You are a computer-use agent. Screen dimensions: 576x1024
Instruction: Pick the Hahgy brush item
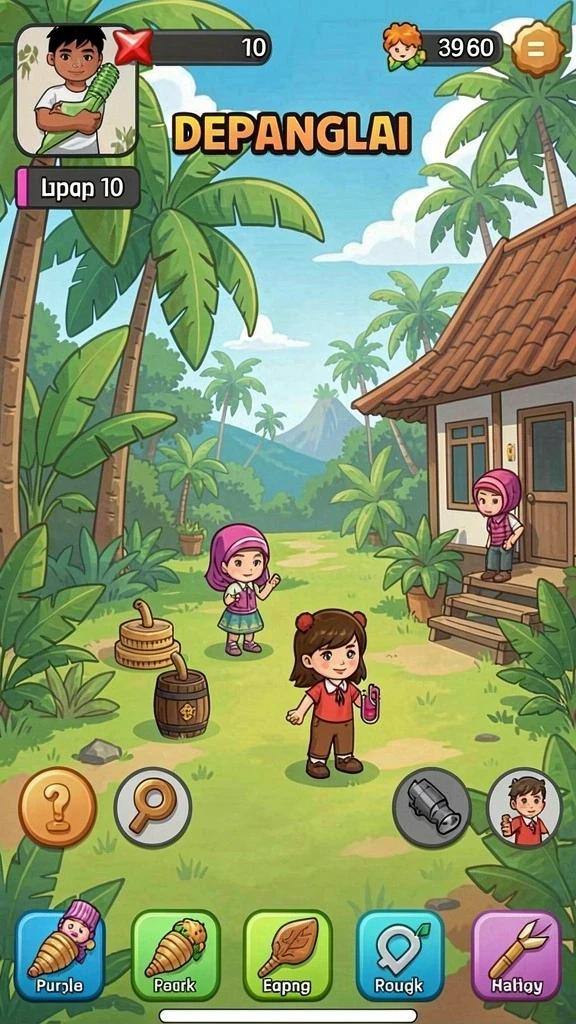pos(516,955)
